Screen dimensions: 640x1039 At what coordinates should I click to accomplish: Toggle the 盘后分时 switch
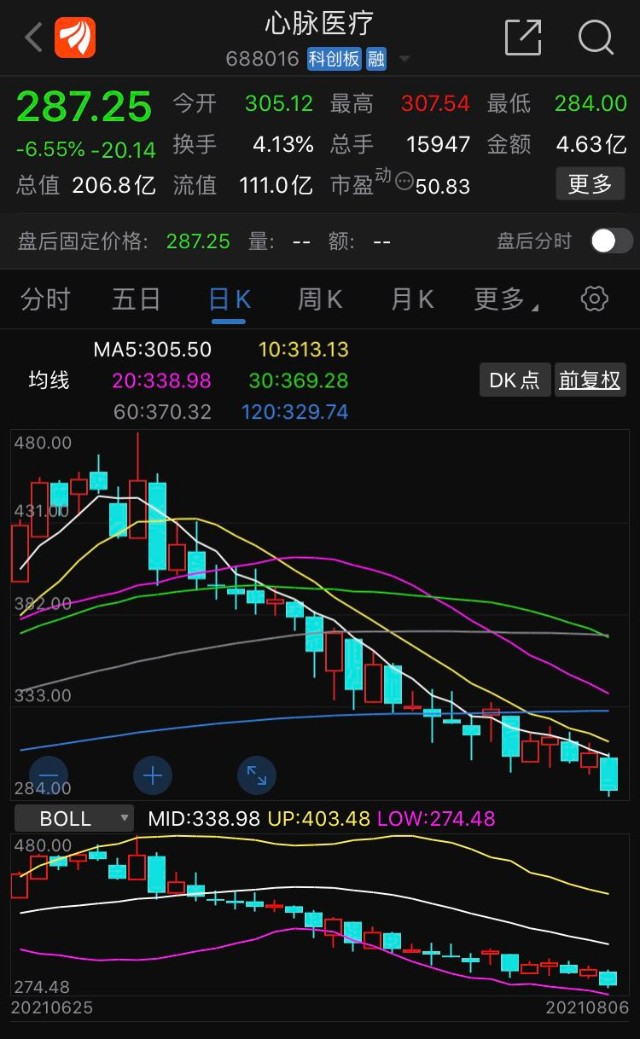tap(611, 241)
